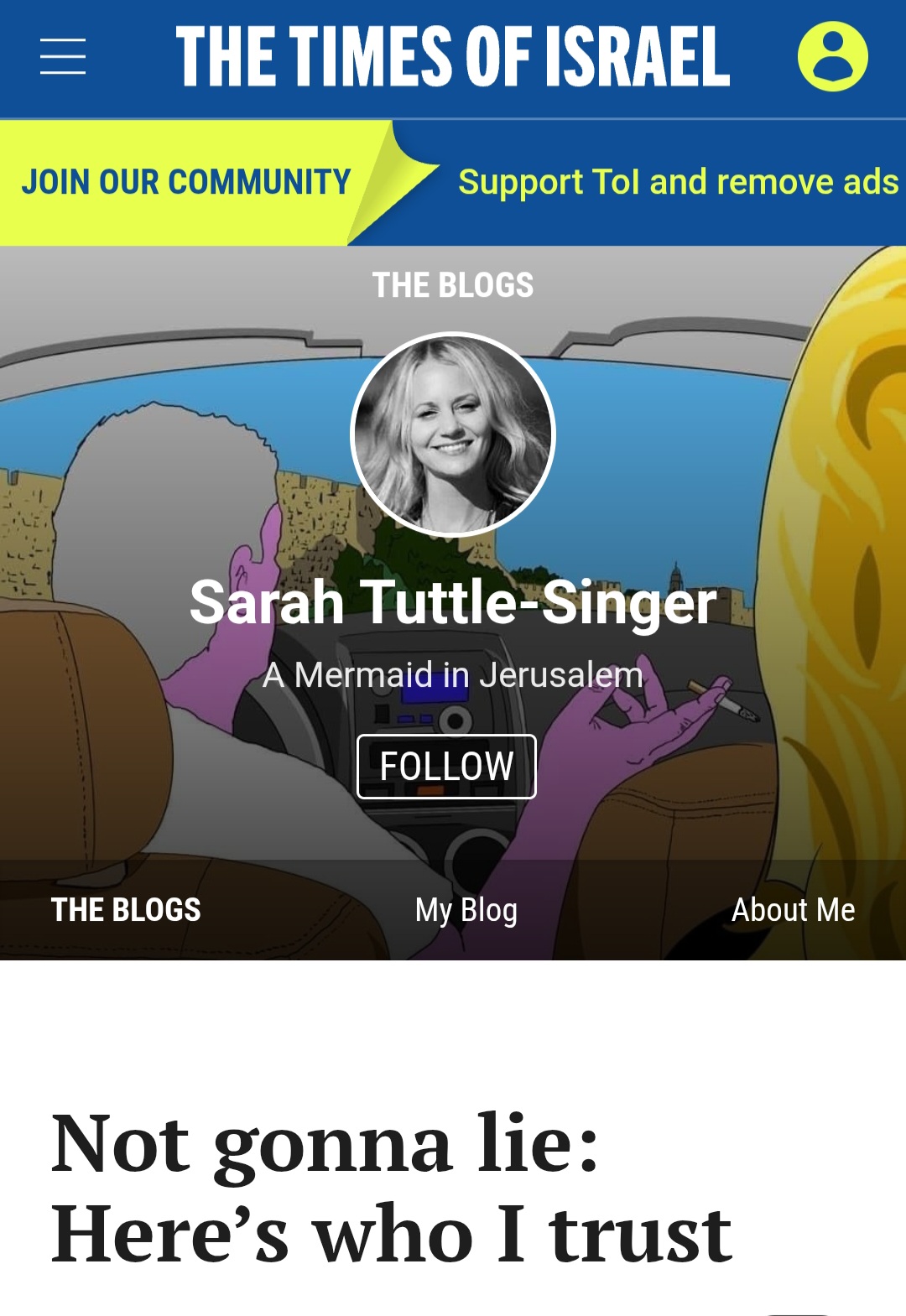Tap the Join Our Community banner
The width and height of the screenshot is (906, 1316).
tap(186, 182)
